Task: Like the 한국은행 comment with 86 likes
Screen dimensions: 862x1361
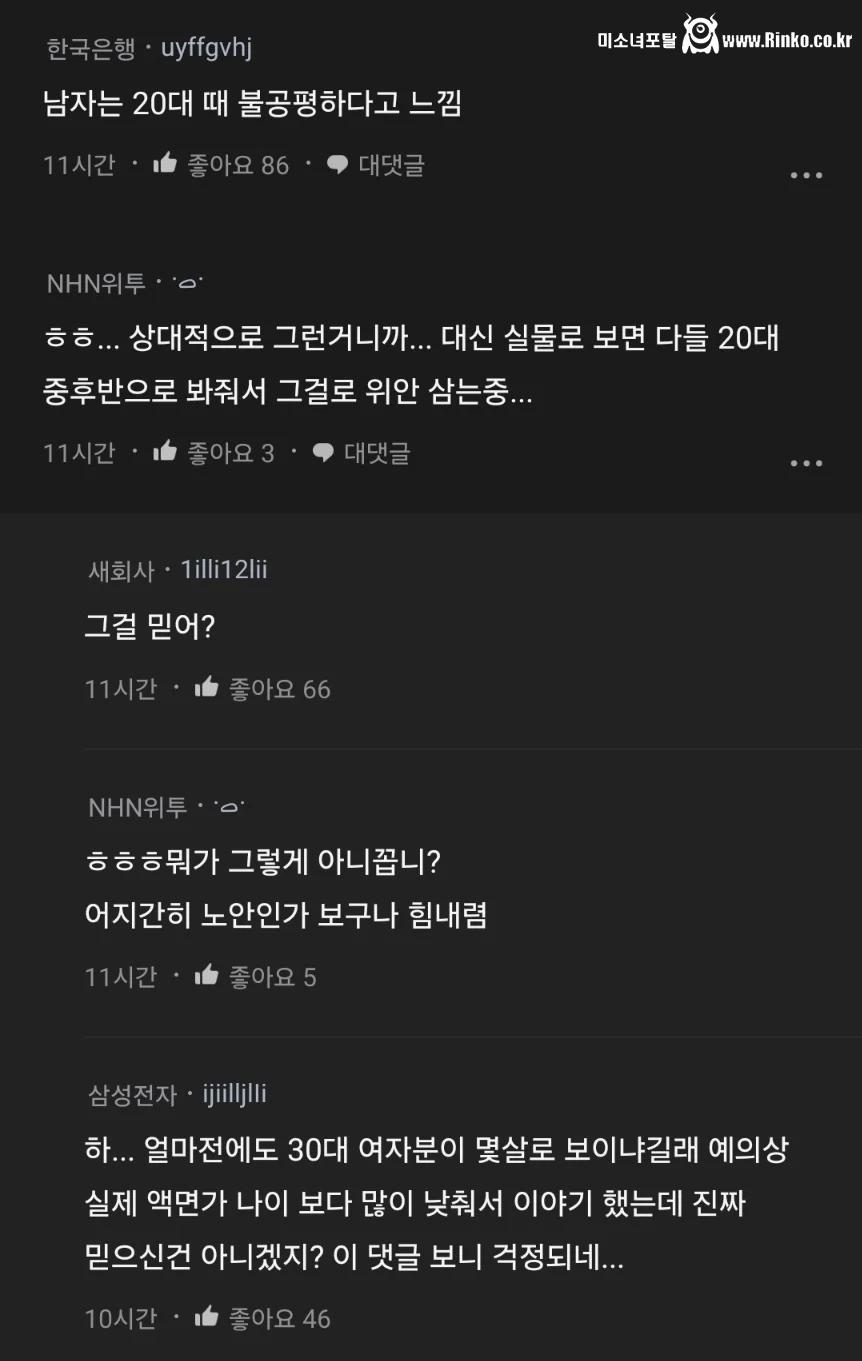Action: click(165, 164)
